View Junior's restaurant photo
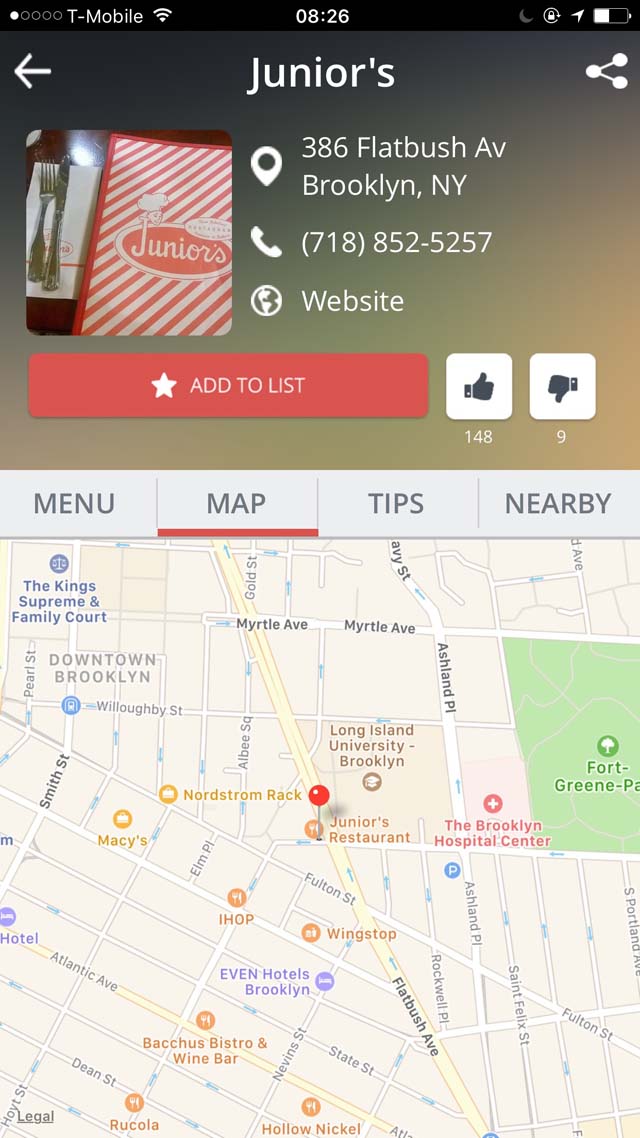The height and width of the screenshot is (1138, 640). [129, 232]
